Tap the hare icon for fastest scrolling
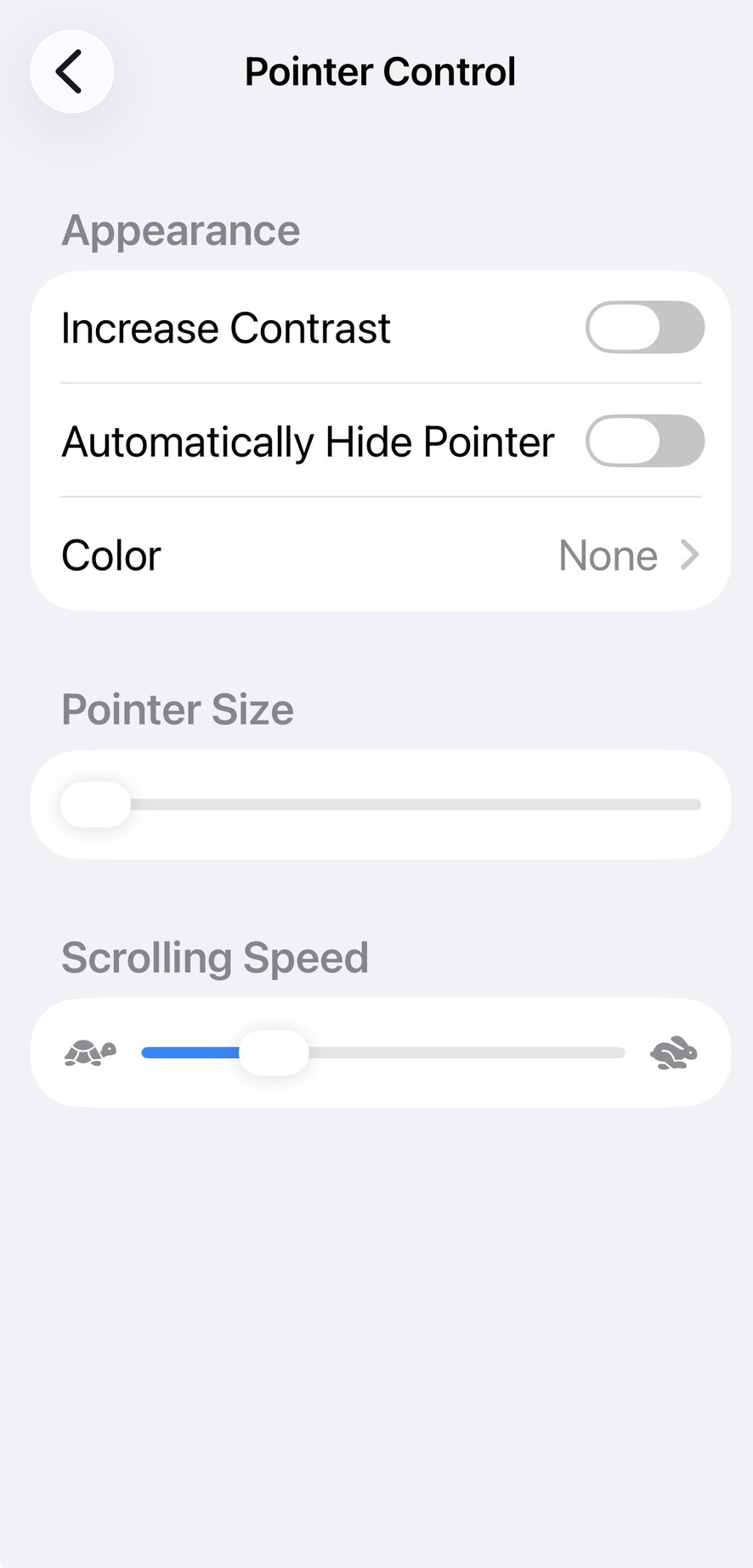 (x=673, y=1052)
